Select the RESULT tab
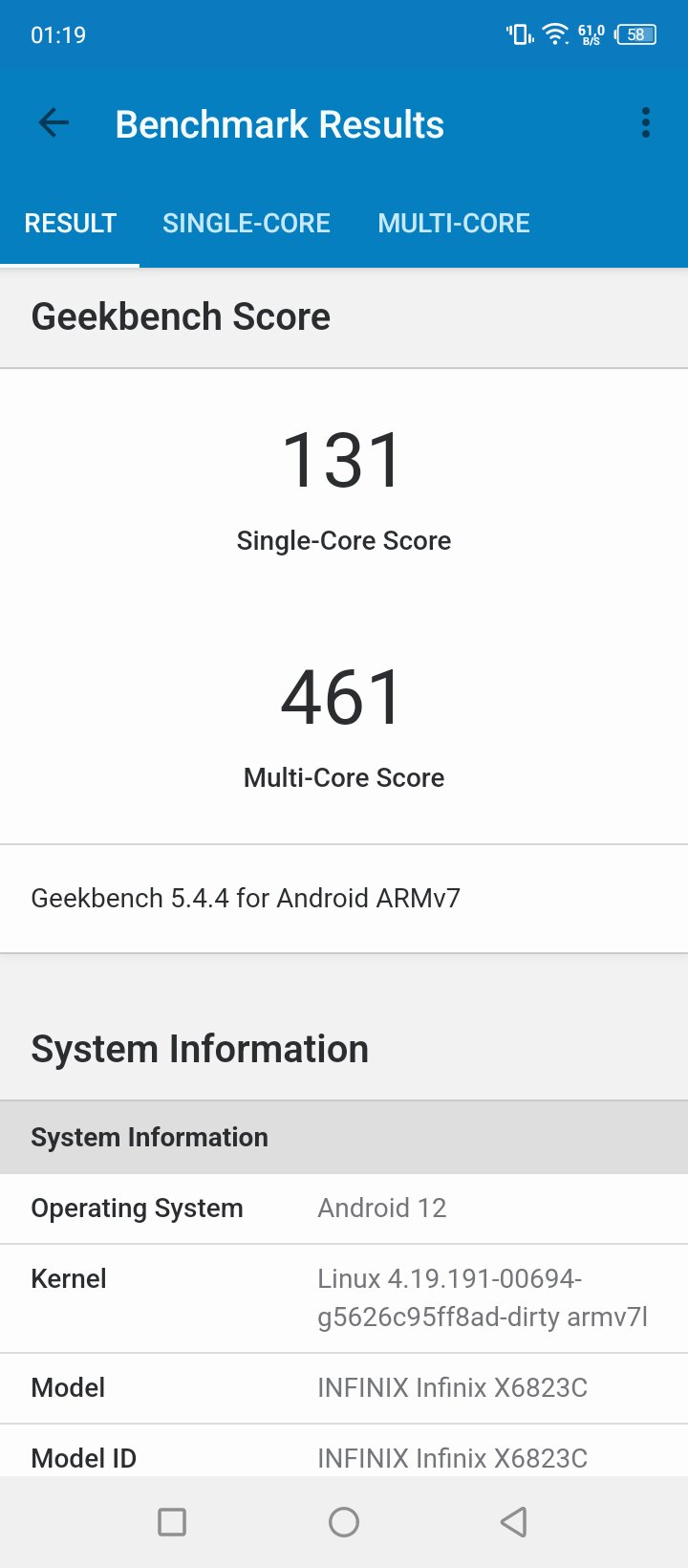Image resolution: width=688 pixels, height=1568 pixels. point(71,224)
